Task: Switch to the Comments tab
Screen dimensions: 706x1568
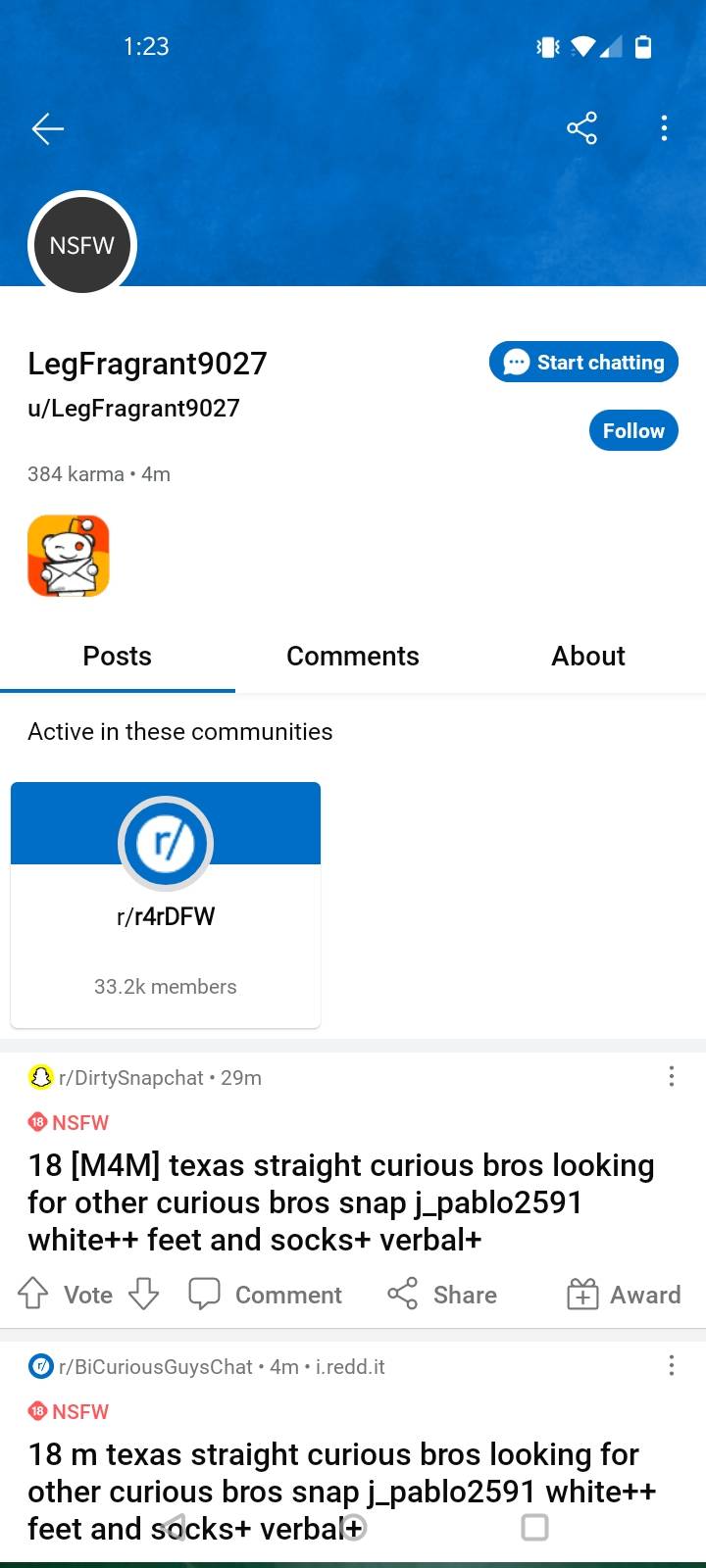Action: point(352,656)
